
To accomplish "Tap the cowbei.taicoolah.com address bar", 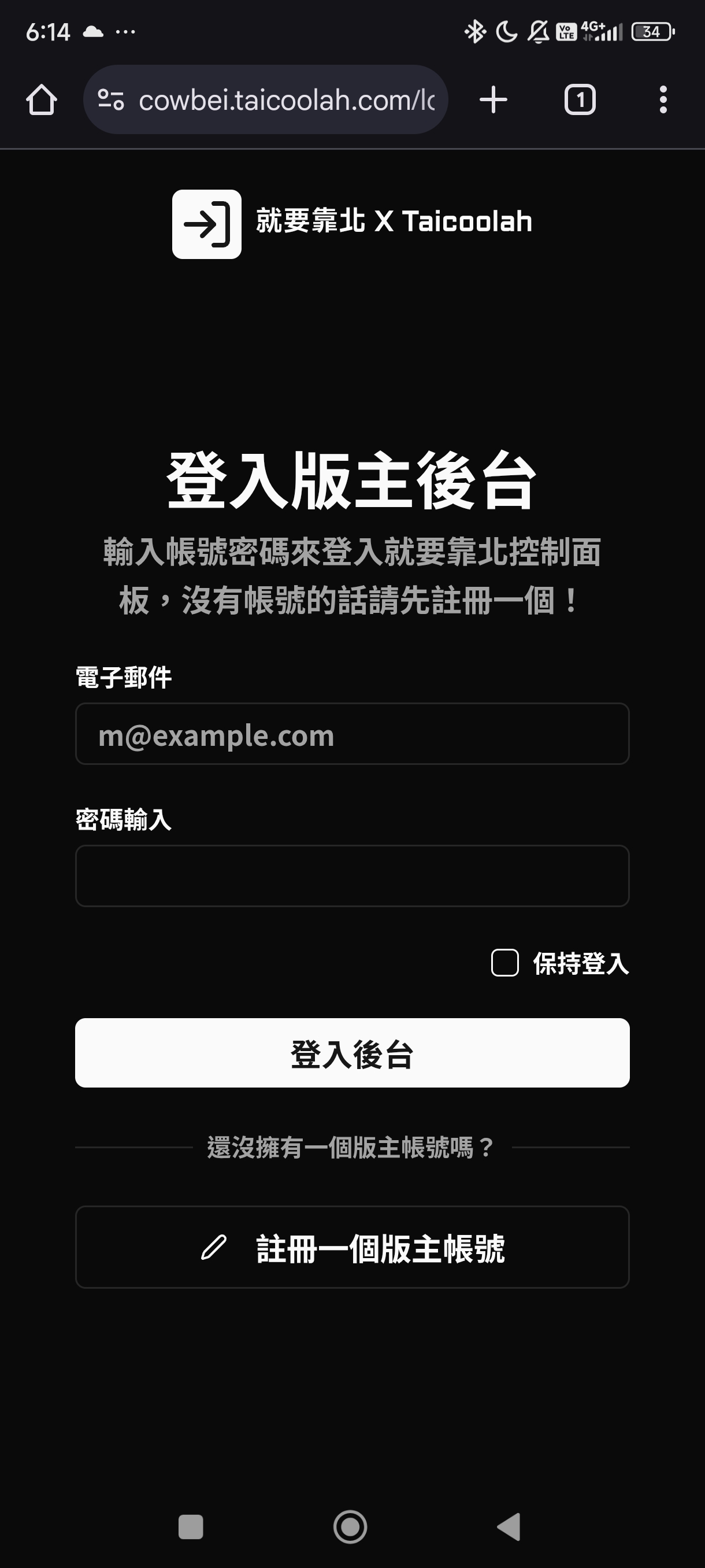I will (x=286, y=100).
